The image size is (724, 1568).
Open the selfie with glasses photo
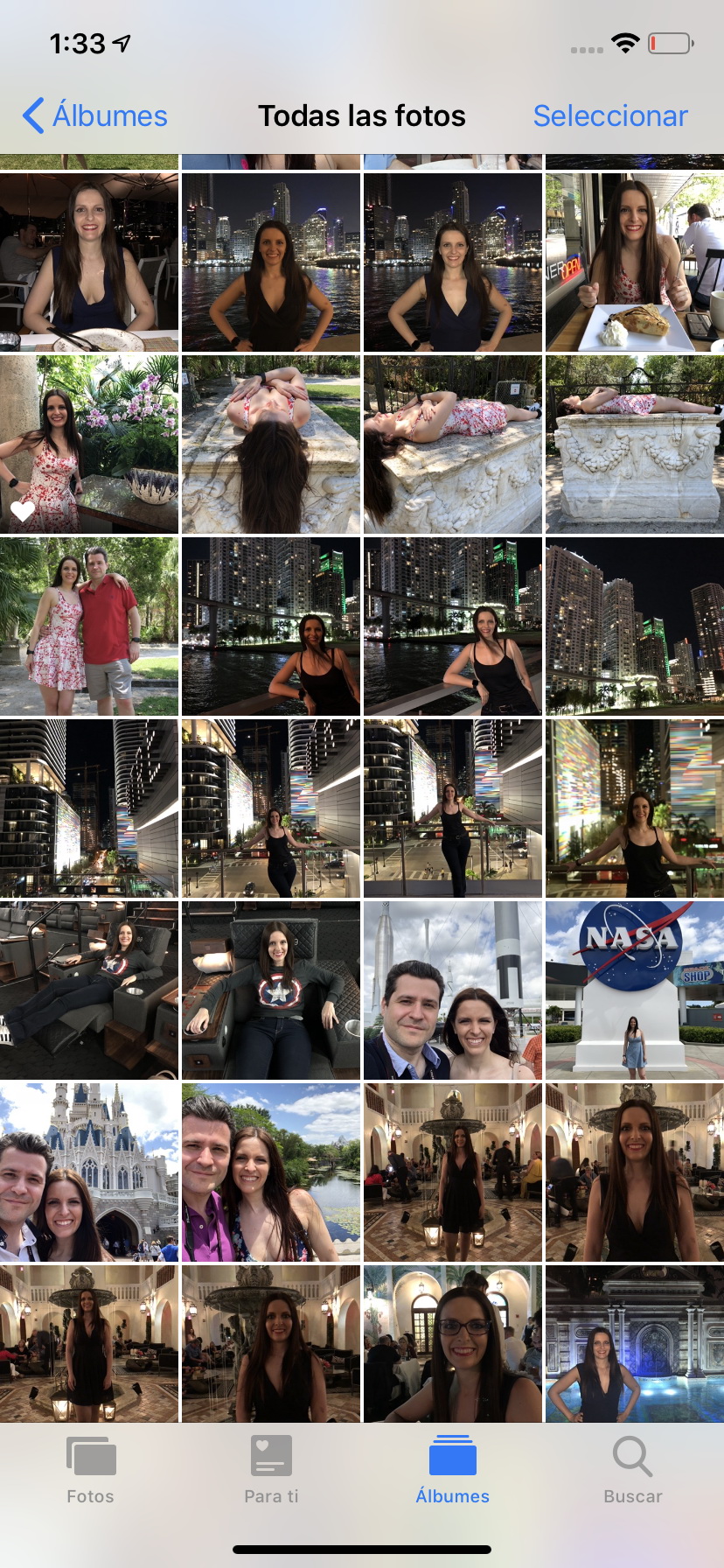coord(453,1343)
